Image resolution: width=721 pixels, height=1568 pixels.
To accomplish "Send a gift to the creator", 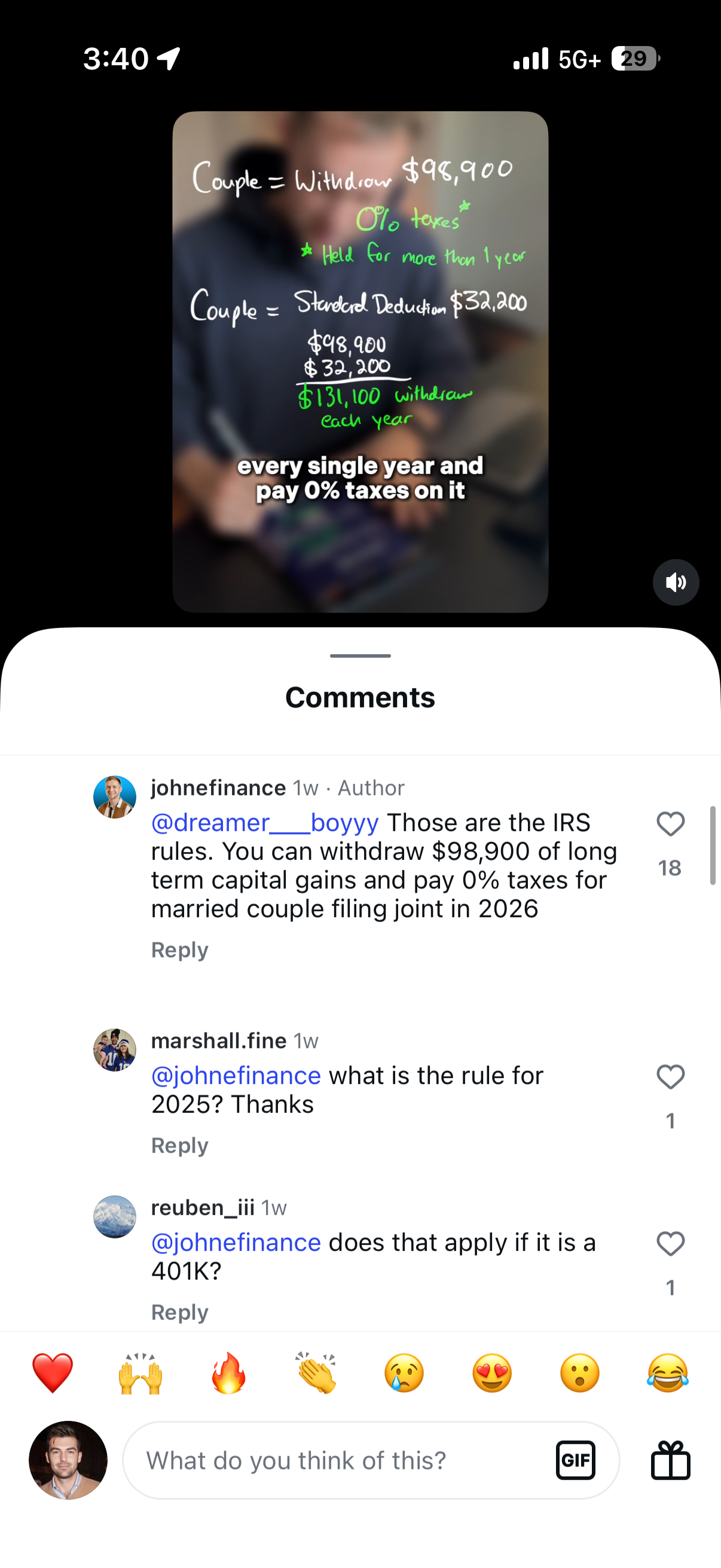I will click(671, 1460).
